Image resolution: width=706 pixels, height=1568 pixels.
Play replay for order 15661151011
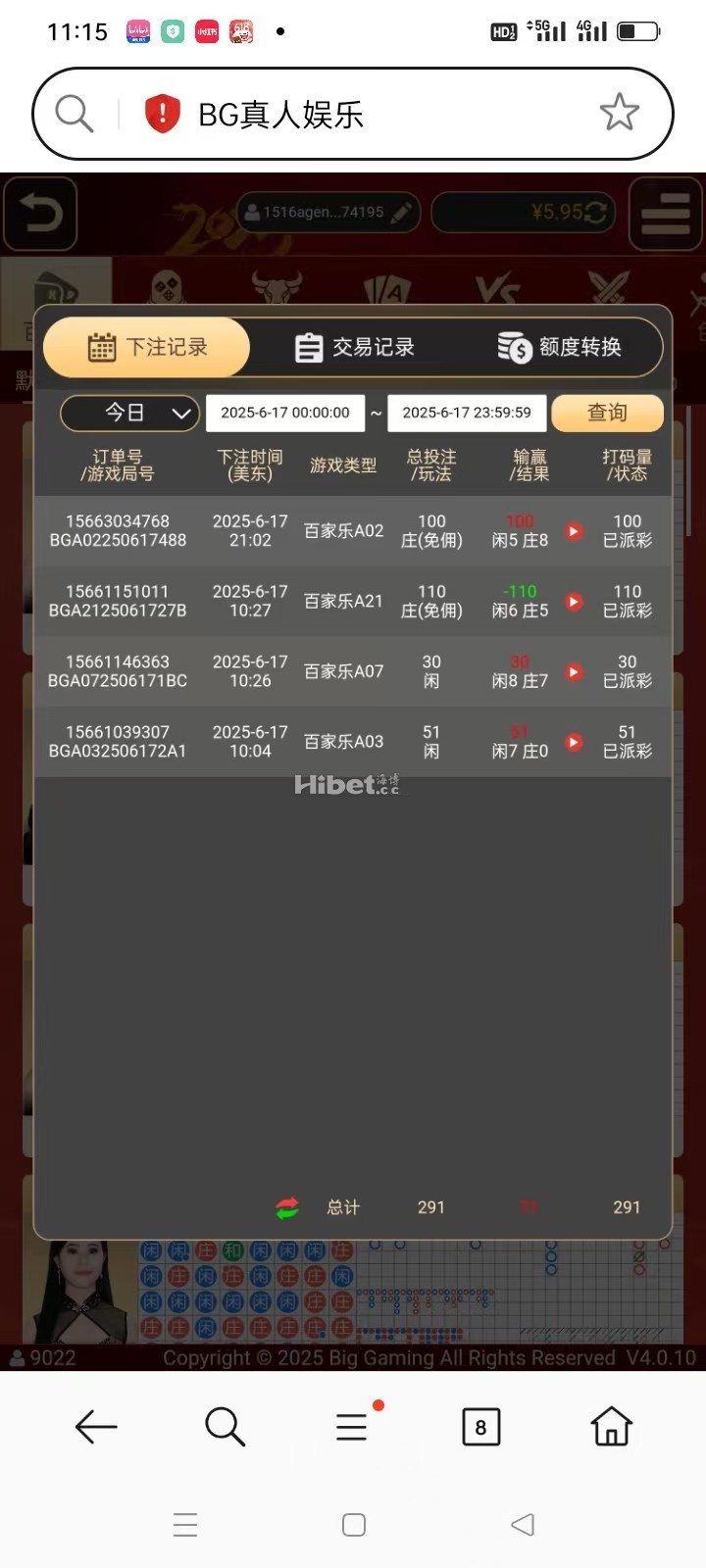point(575,602)
